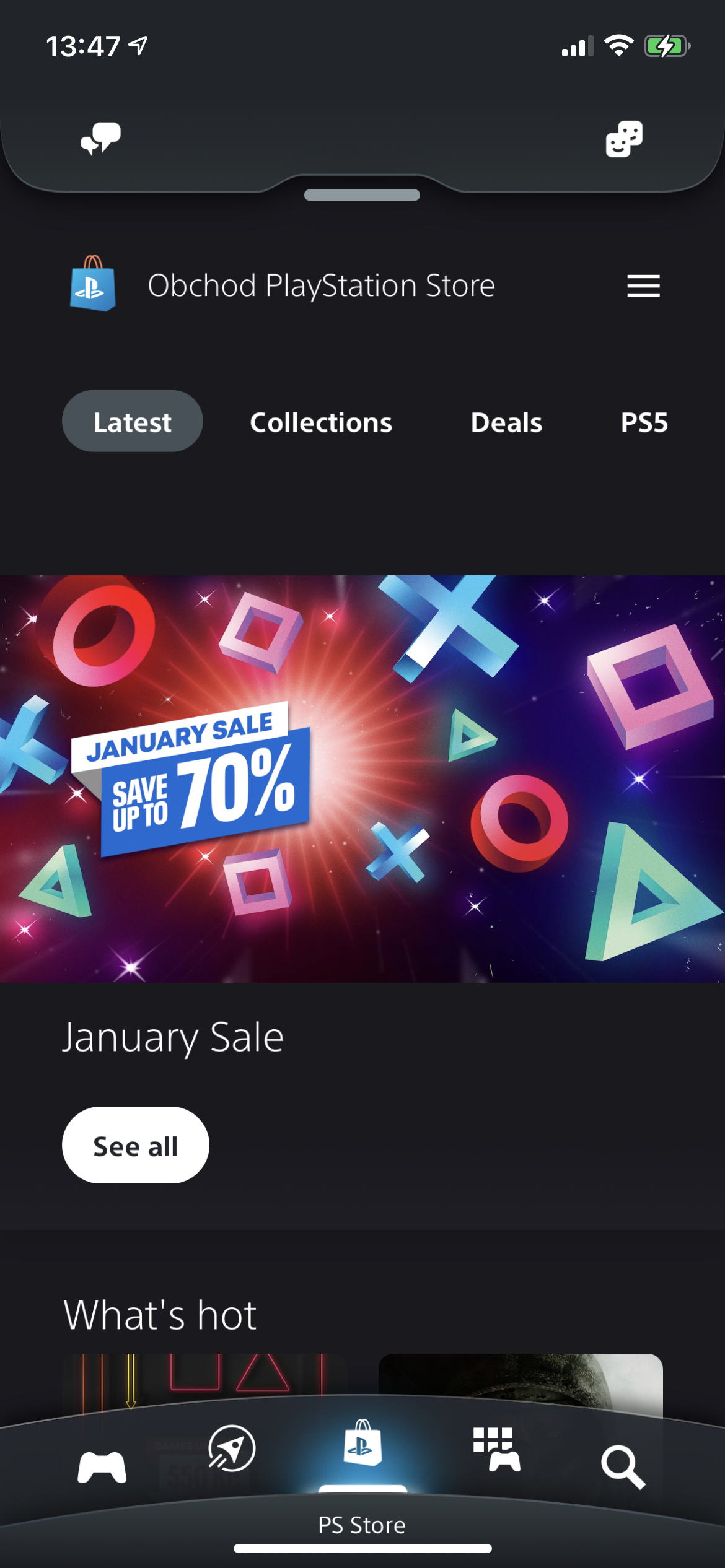Switch to the PS5 tab
The height and width of the screenshot is (1568, 725).
[x=644, y=422]
